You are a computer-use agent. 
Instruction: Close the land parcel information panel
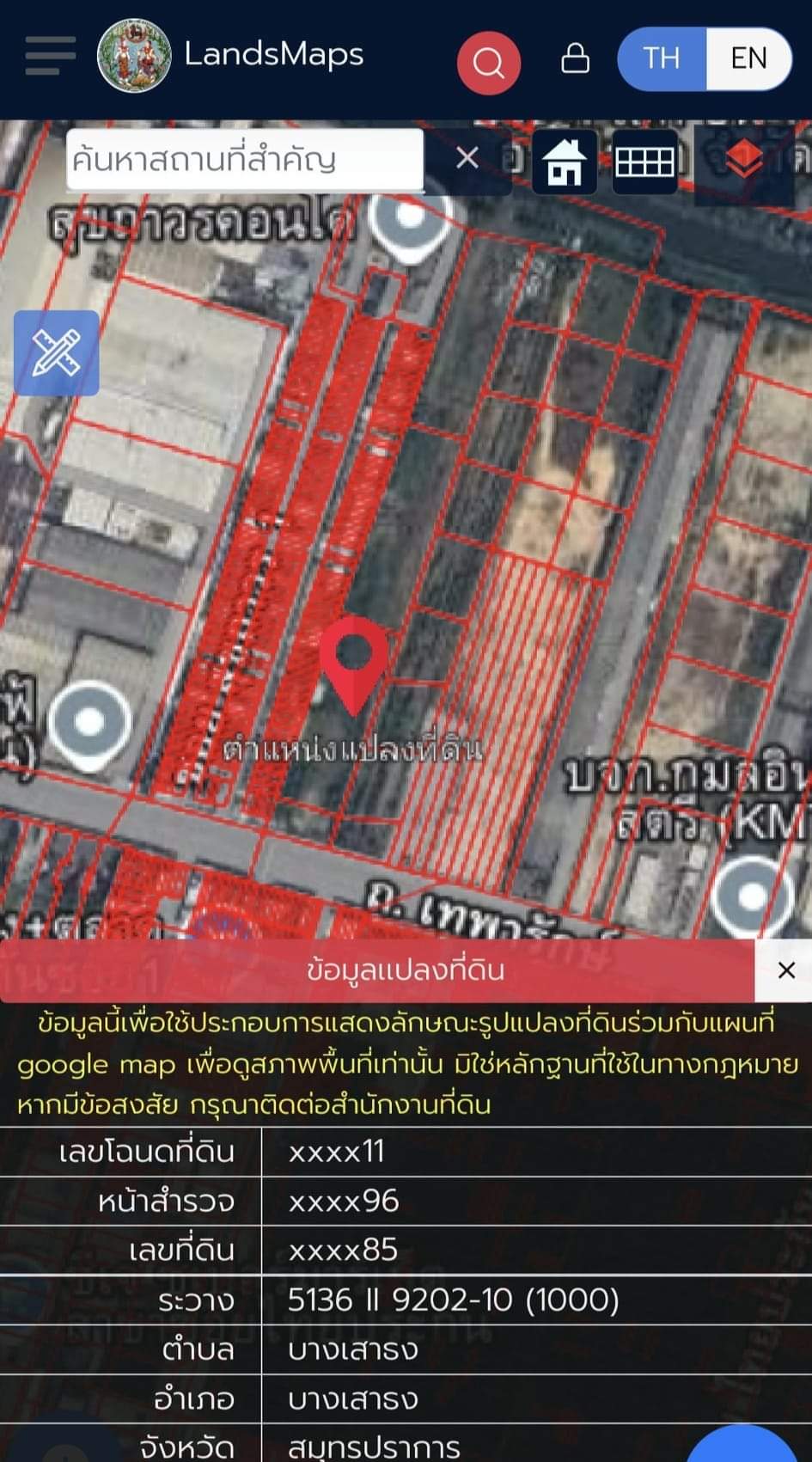785,970
